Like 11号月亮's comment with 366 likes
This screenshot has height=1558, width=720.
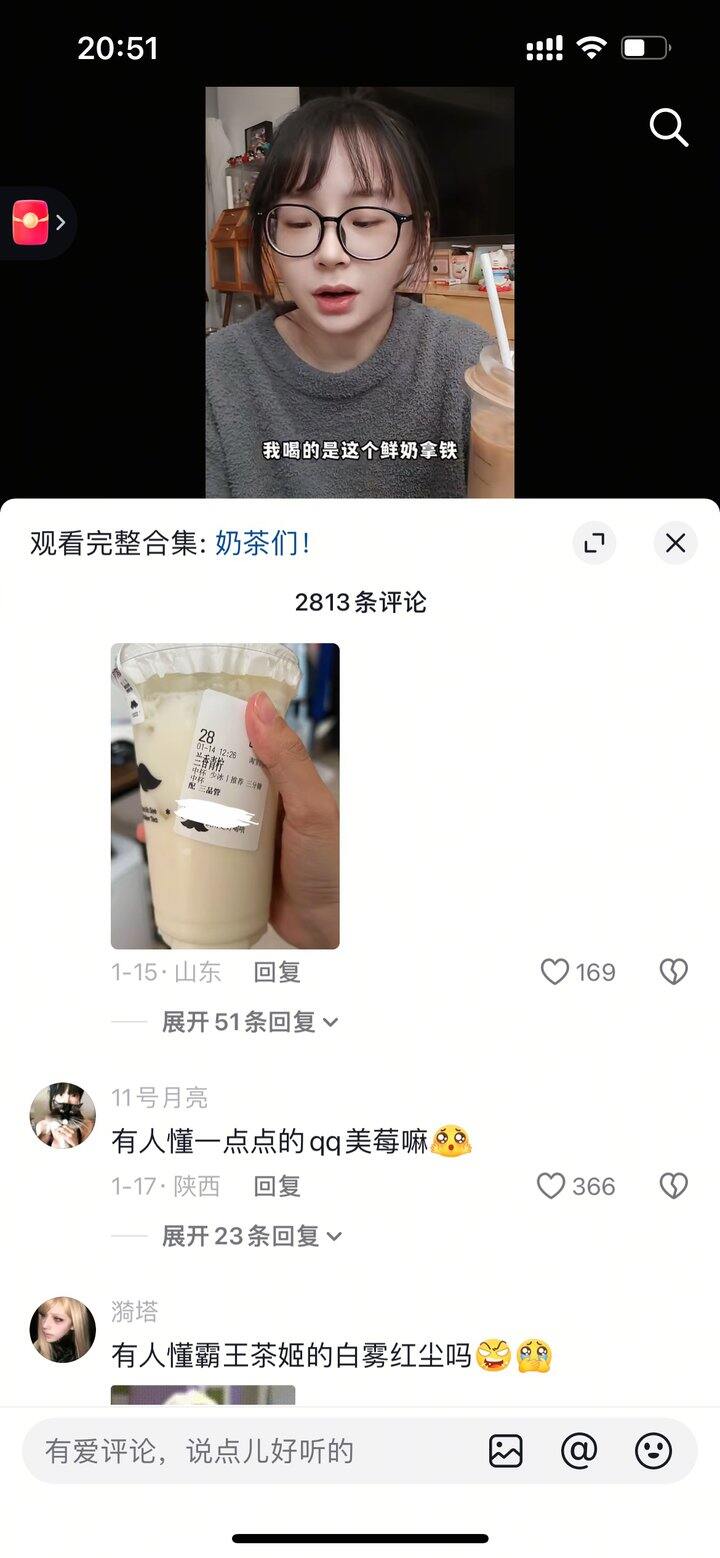(x=552, y=1186)
